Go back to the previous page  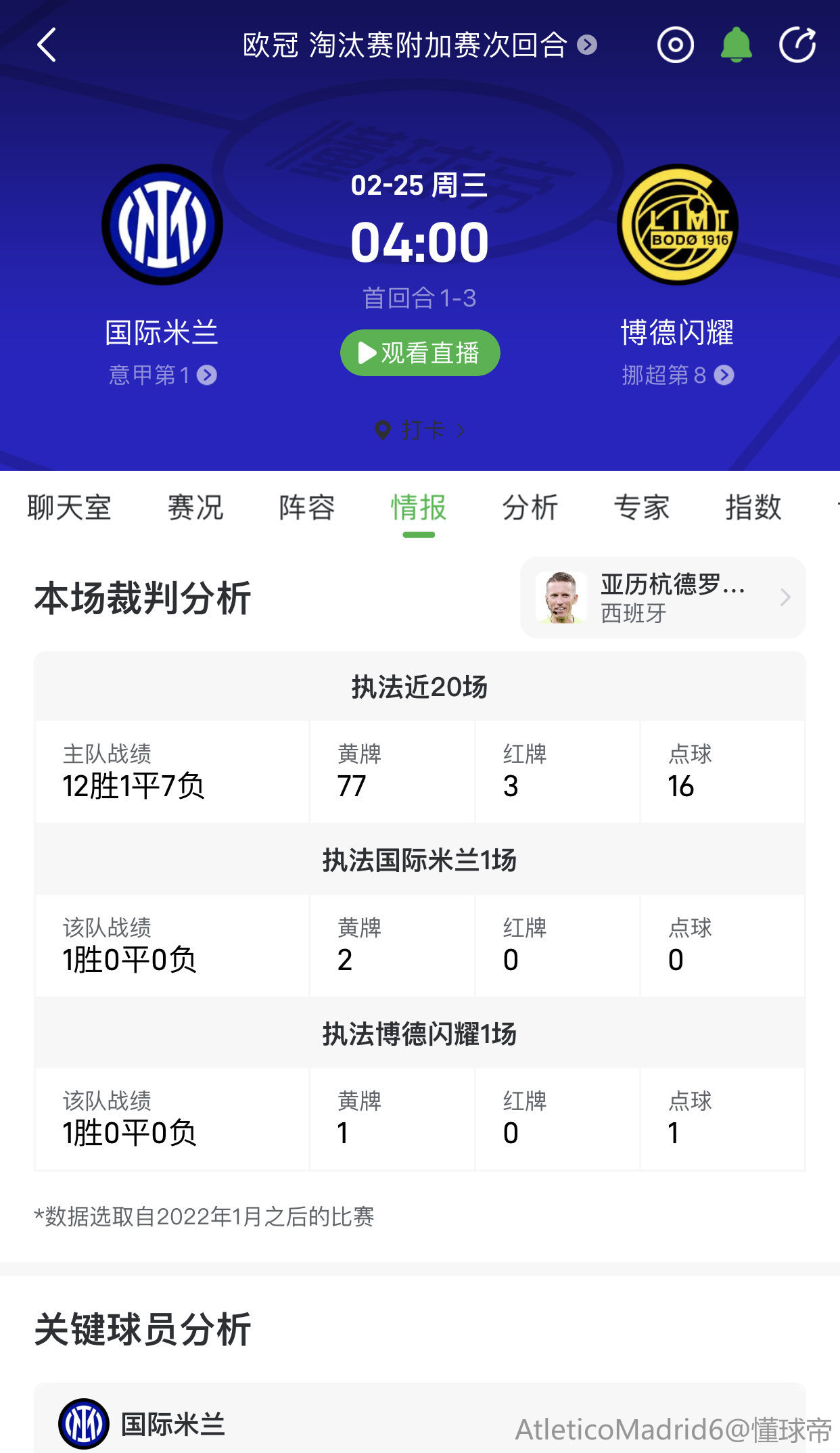click(46, 45)
